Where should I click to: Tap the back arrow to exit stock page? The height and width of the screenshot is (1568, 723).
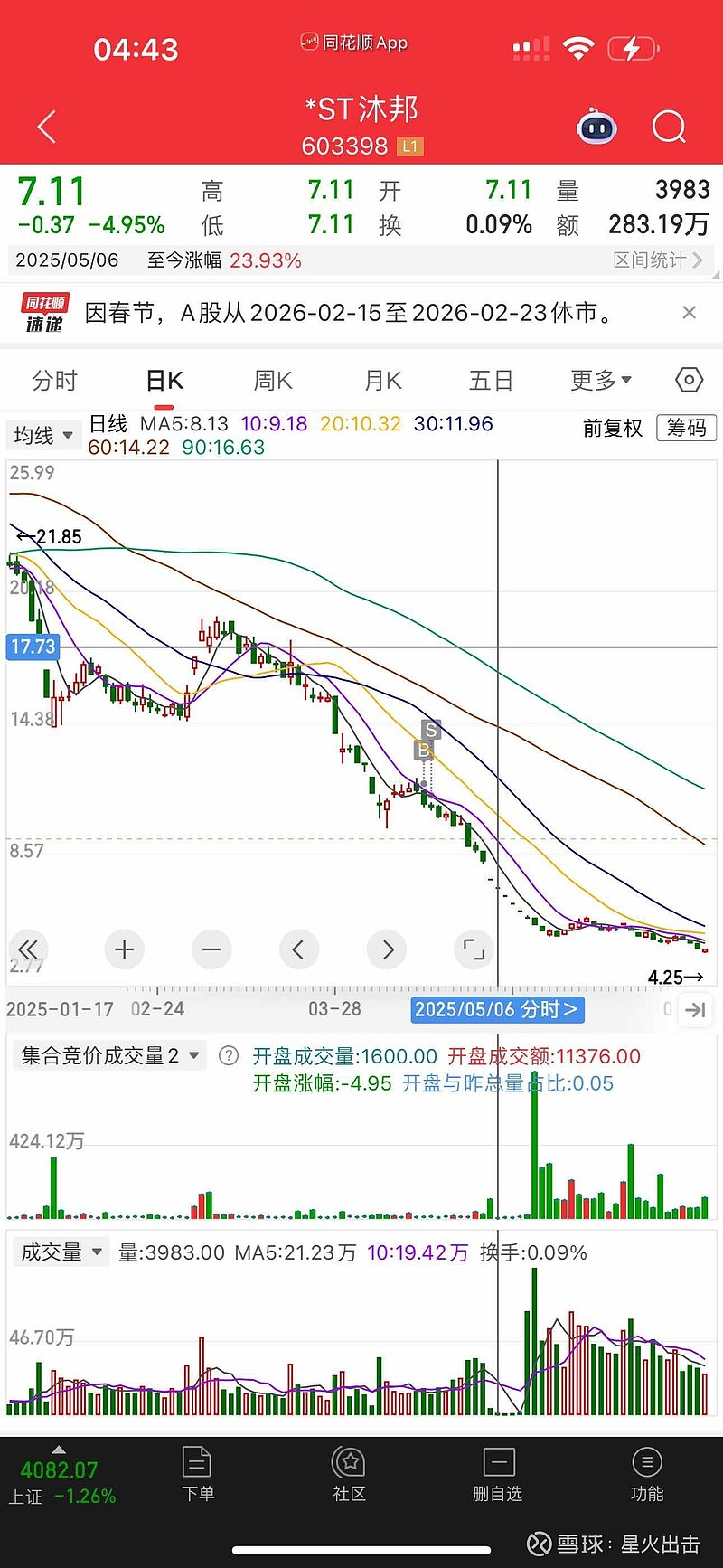click(x=45, y=127)
